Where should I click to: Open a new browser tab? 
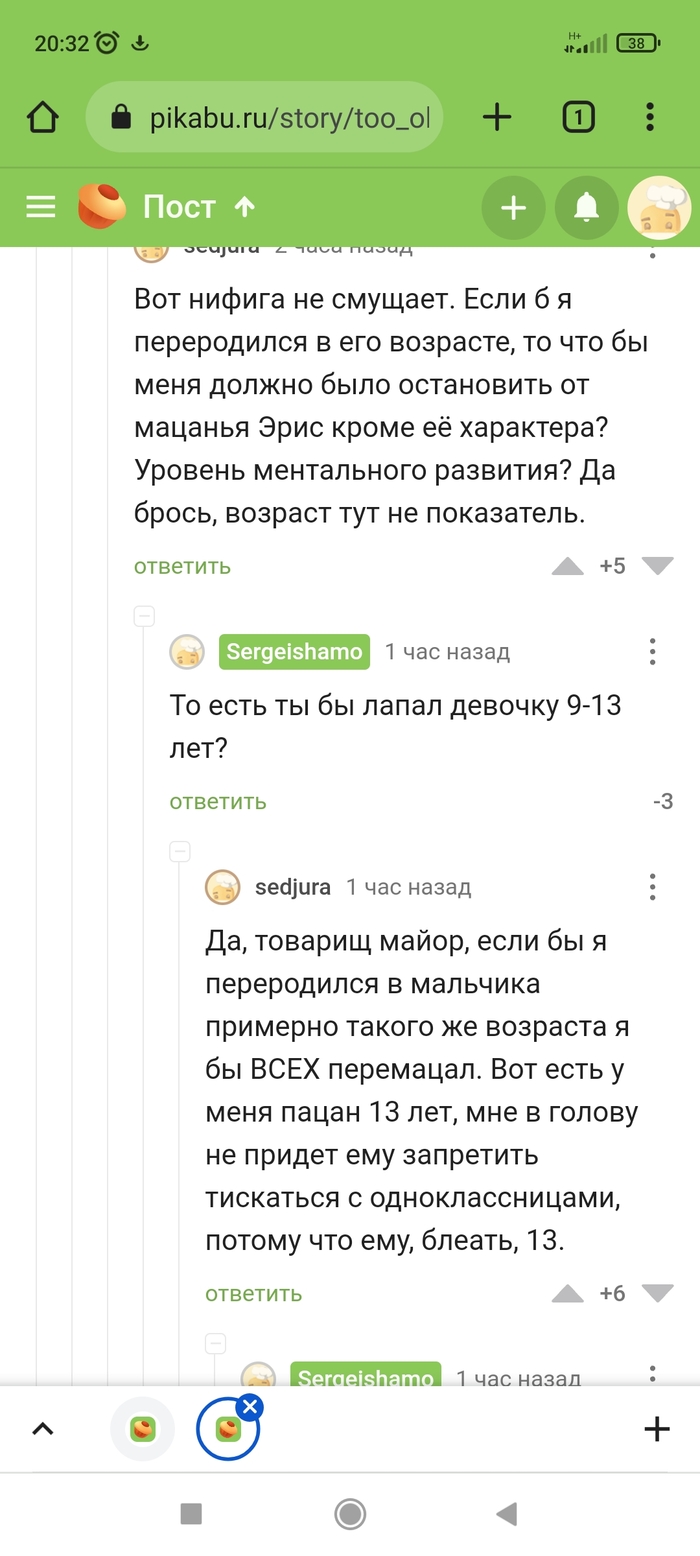click(497, 118)
